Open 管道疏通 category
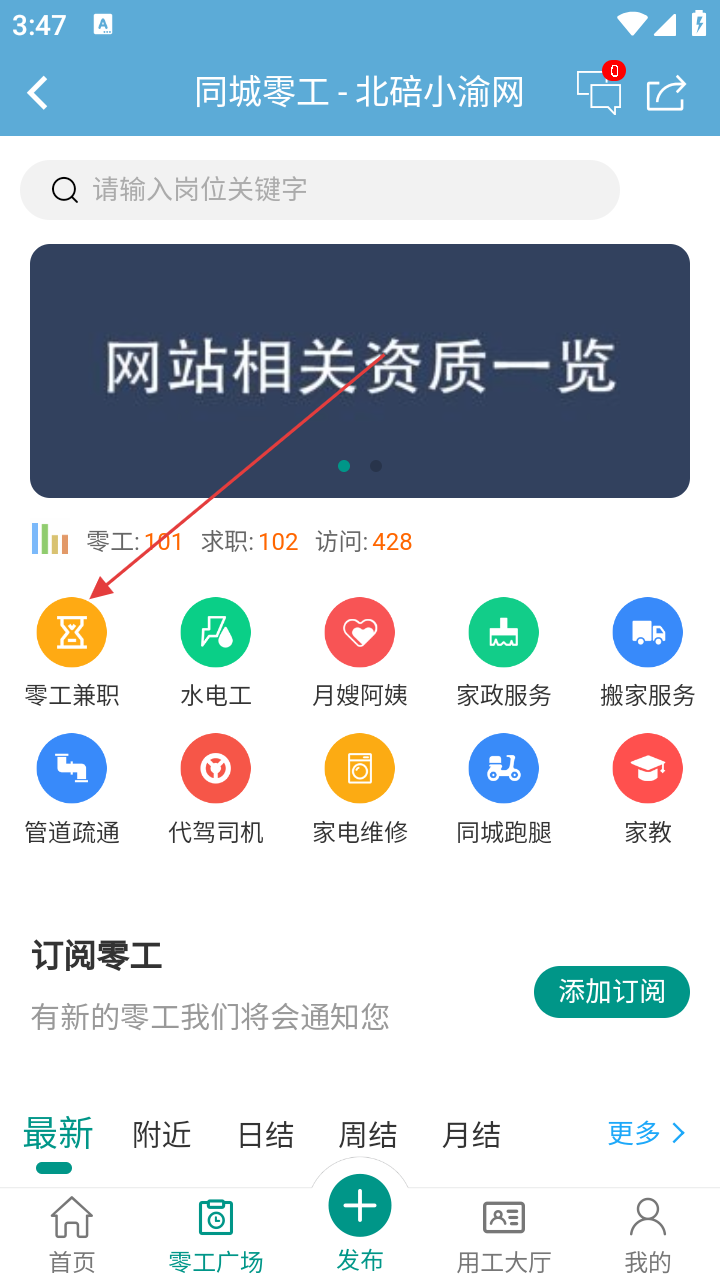Image resolution: width=720 pixels, height=1280 pixels. tap(72, 787)
